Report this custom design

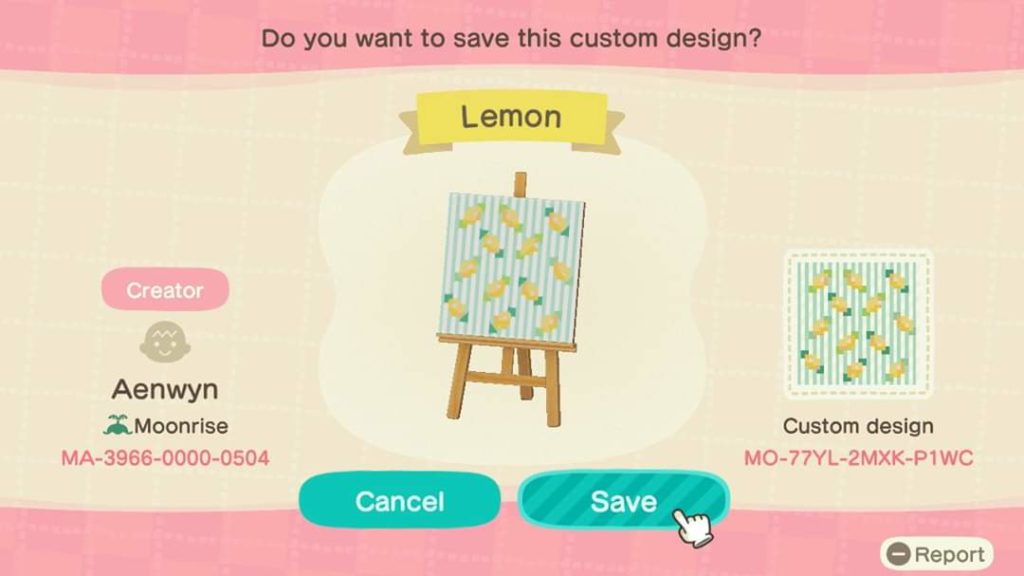pos(937,554)
